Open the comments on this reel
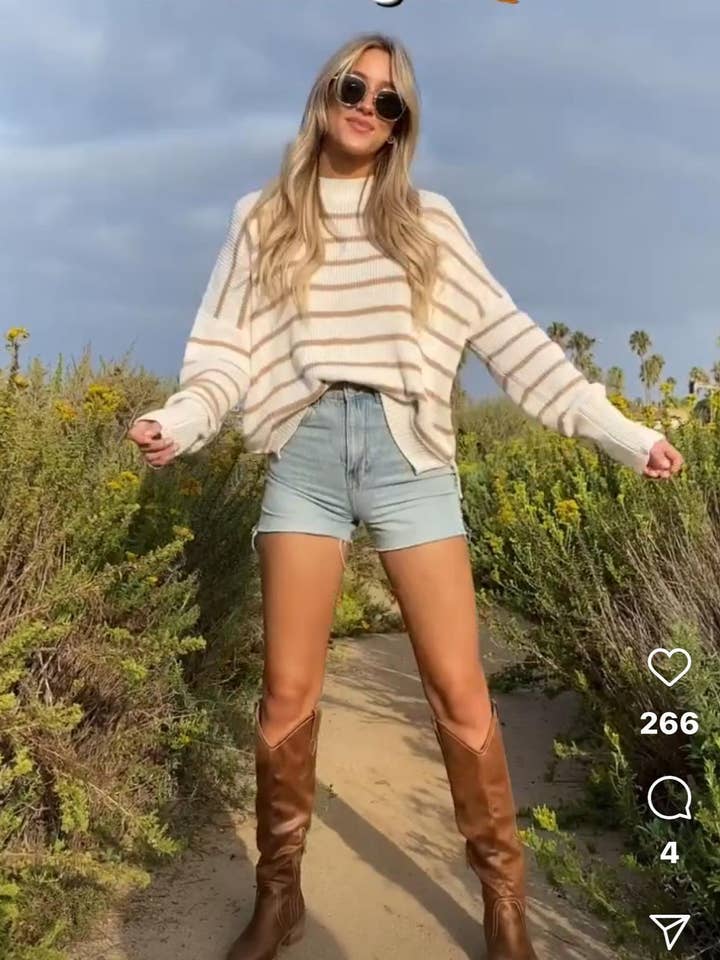Image resolution: width=720 pixels, height=960 pixels. (669, 797)
